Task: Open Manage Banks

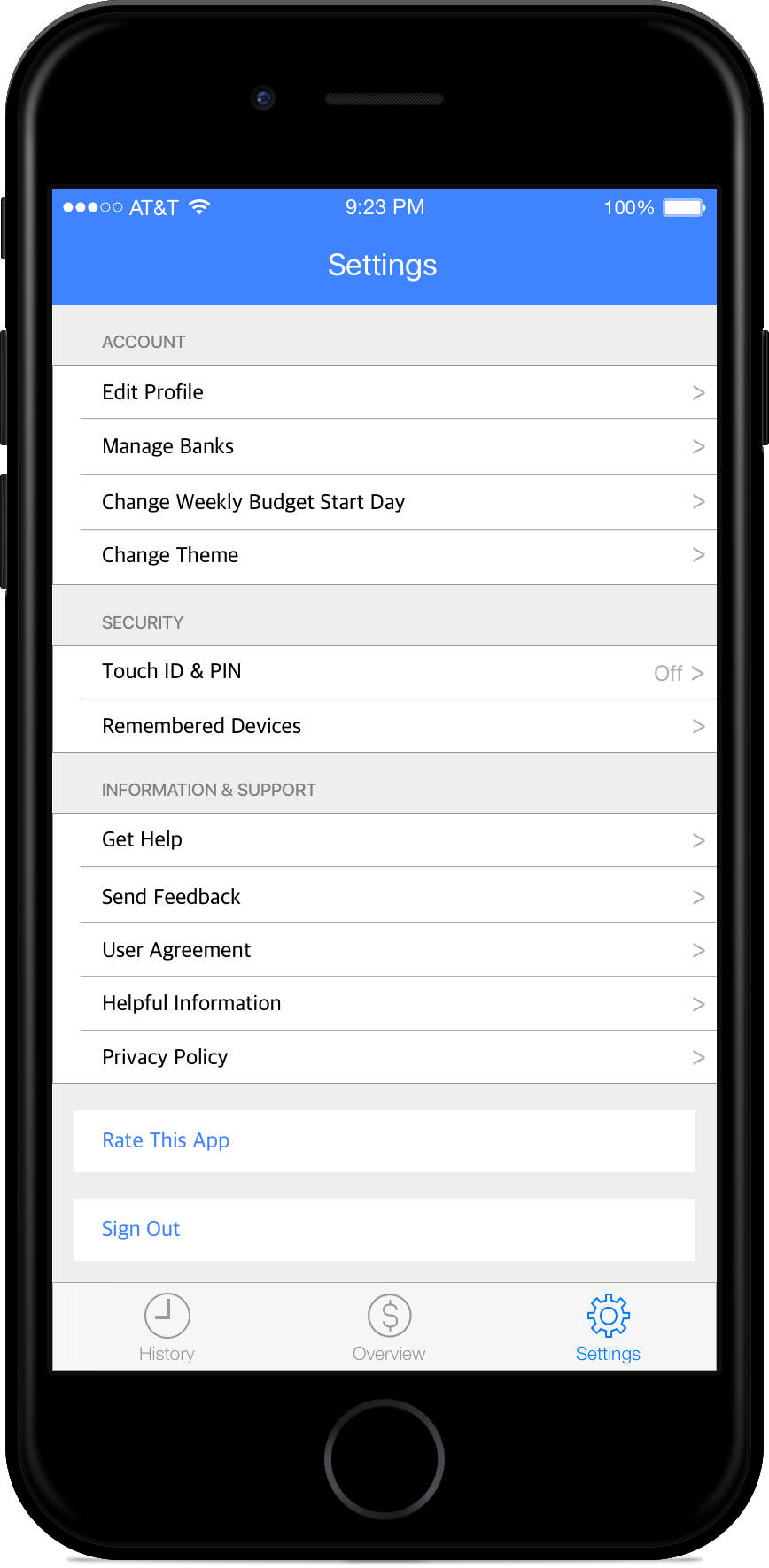Action: tap(384, 446)
